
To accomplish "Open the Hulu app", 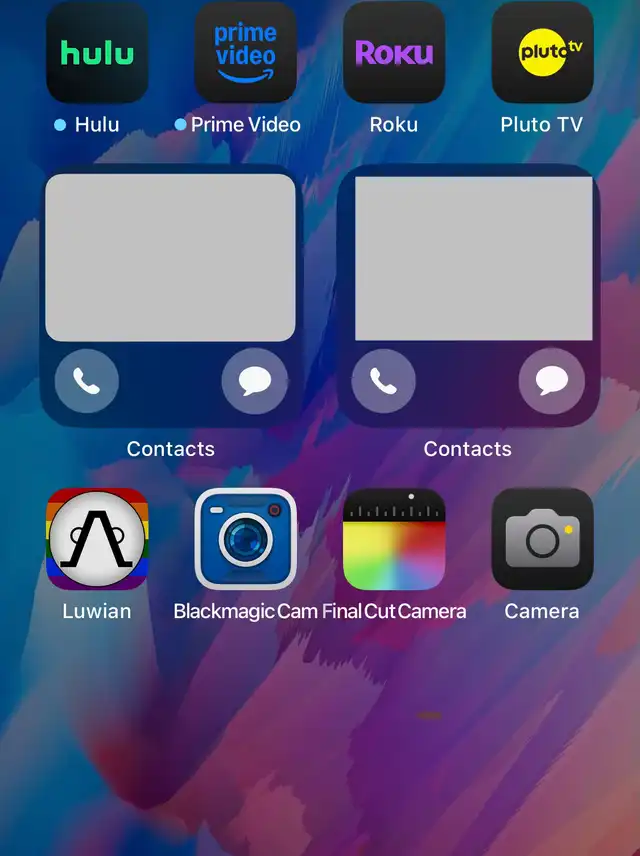I will tap(97, 53).
